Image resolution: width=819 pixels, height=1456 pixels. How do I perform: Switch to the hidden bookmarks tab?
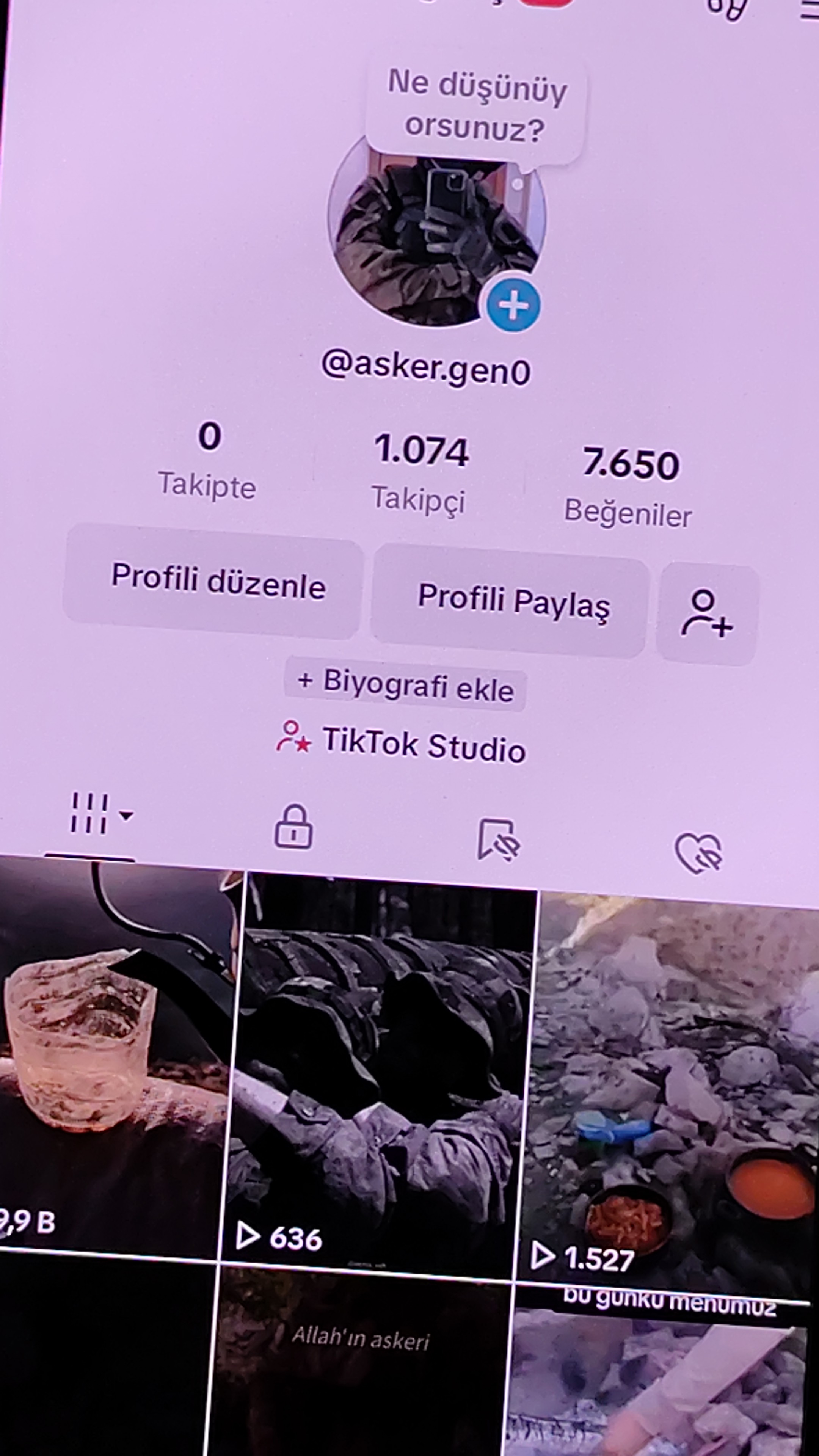(497, 840)
